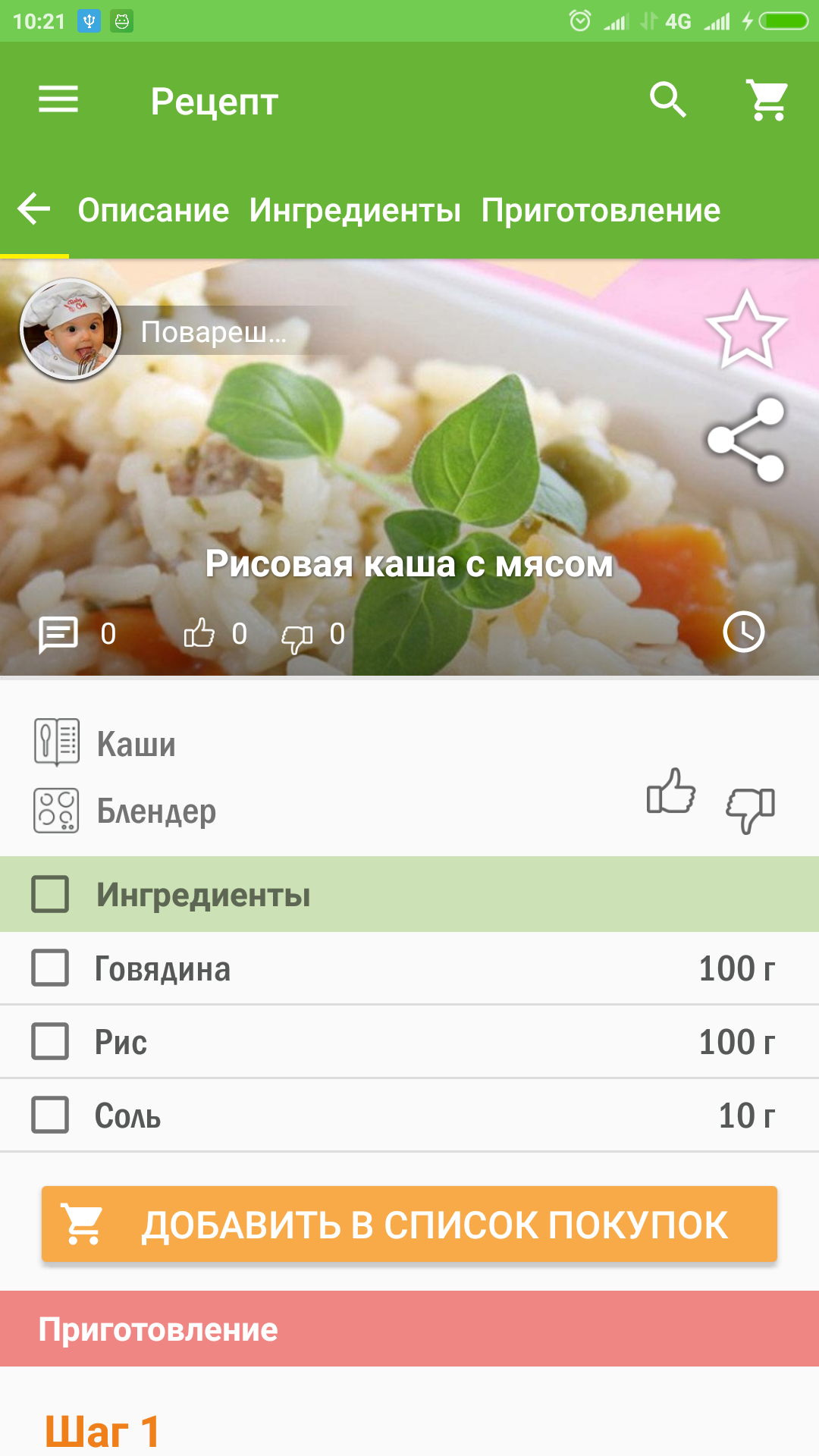Tap Добавить в список покупок button

[x=409, y=1224]
